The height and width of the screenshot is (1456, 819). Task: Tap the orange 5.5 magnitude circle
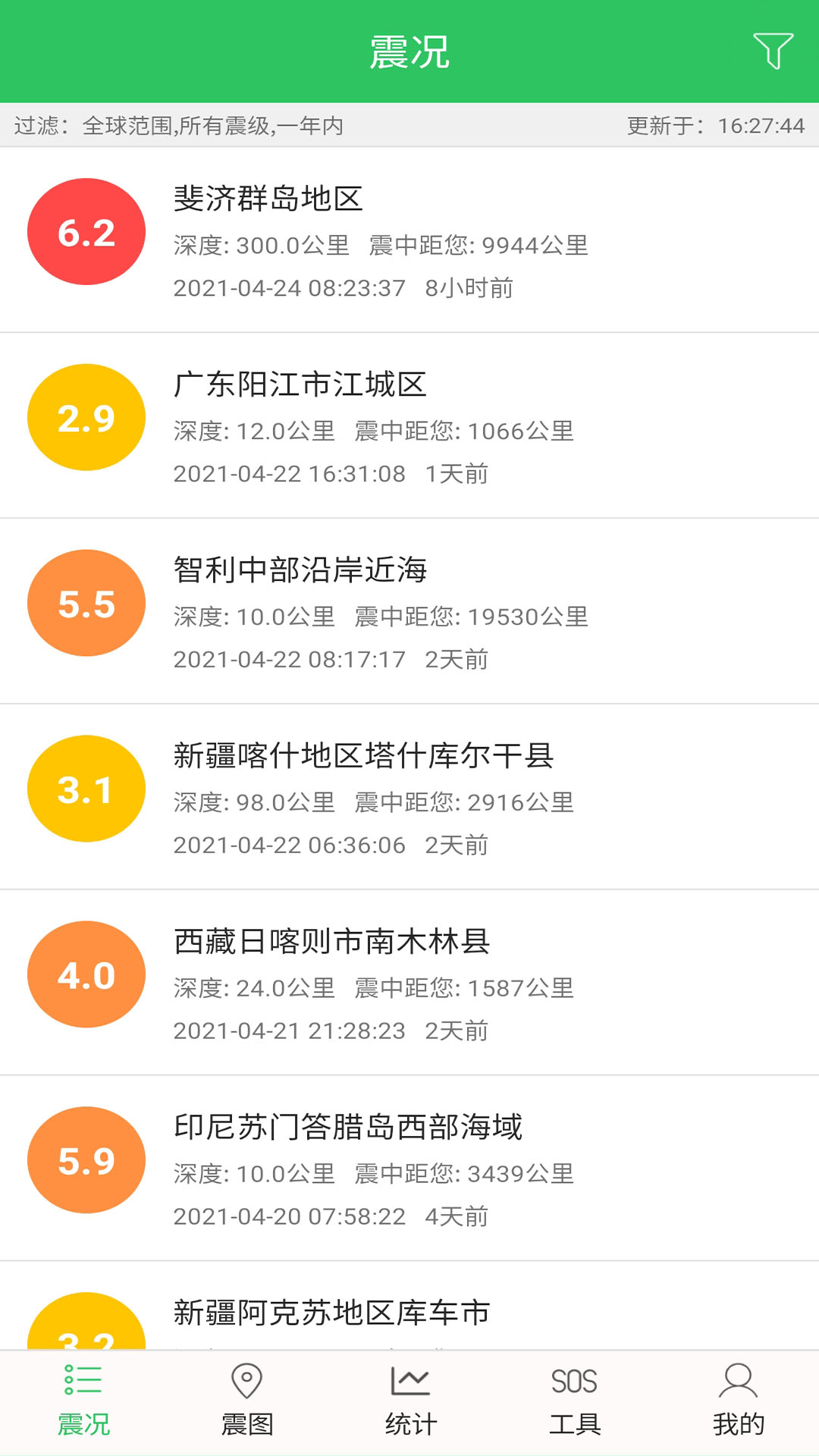click(x=86, y=604)
